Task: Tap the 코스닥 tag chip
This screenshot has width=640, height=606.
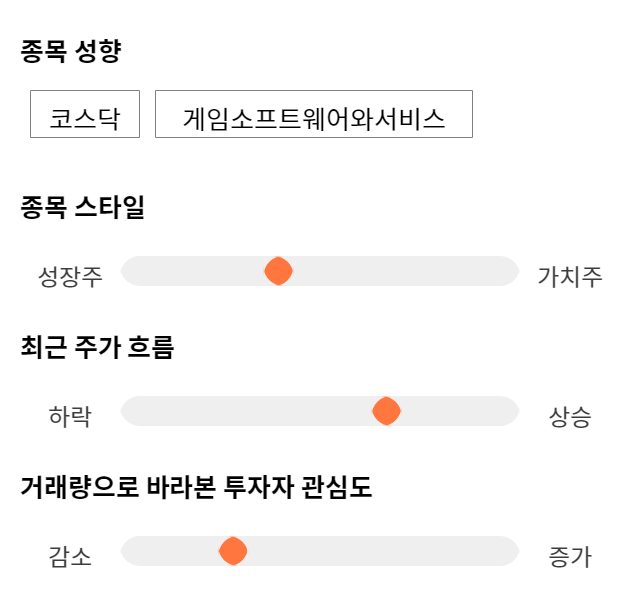Action: point(85,114)
